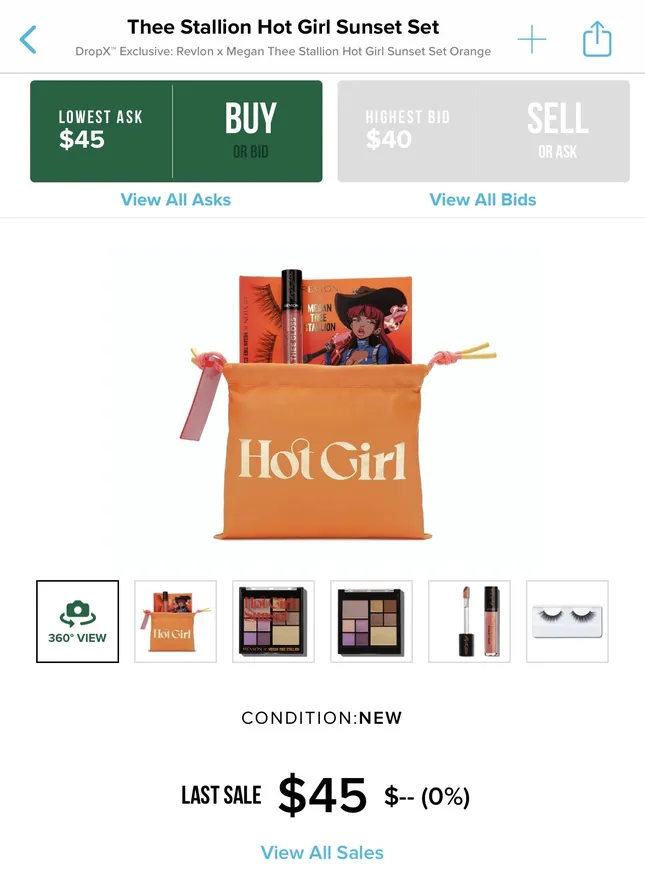Screen dimensions: 645x878
Task: Tap the plus icon in the header
Action: point(531,40)
